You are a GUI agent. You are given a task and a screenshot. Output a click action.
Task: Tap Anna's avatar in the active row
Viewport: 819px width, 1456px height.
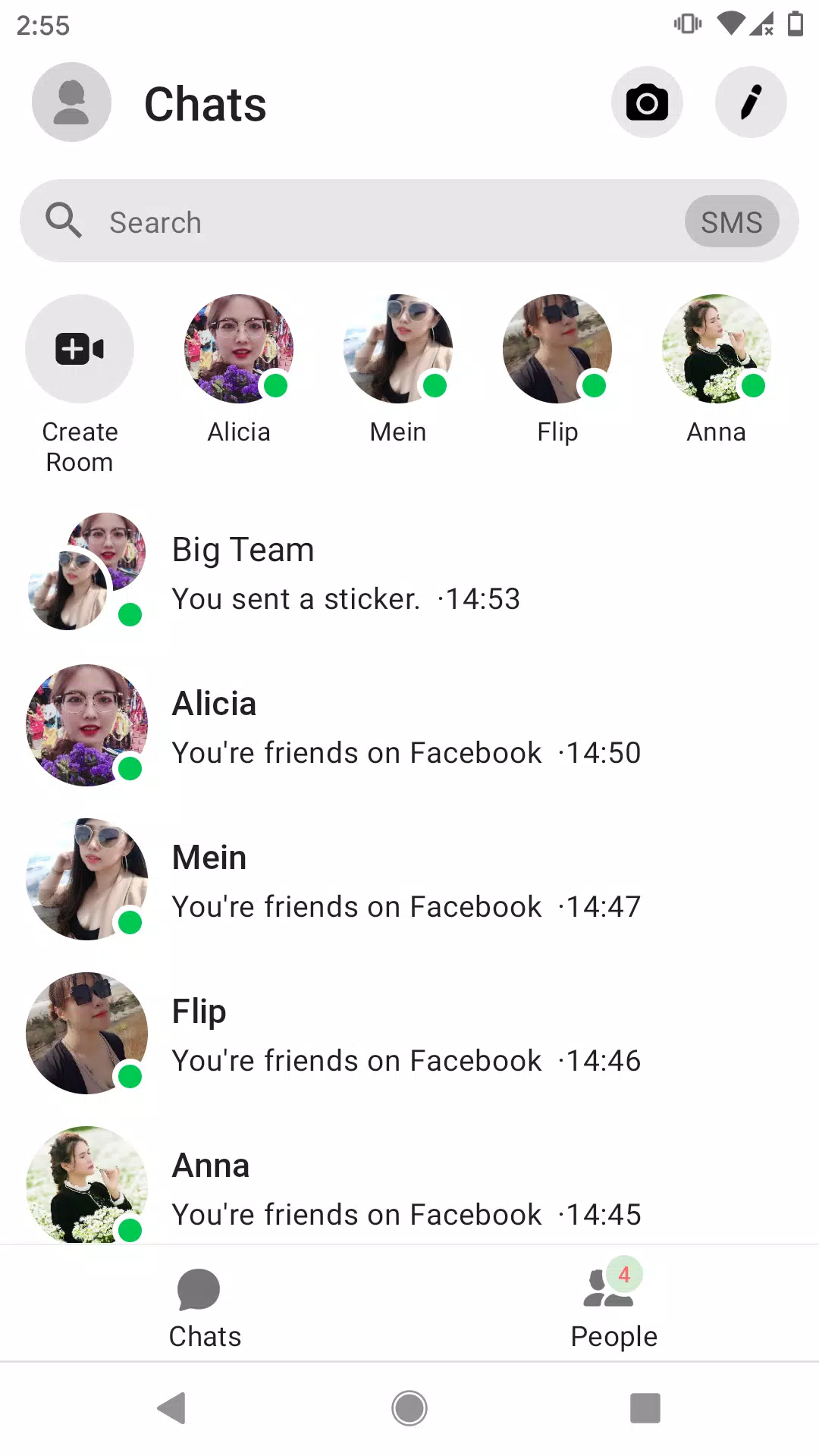tap(717, 350)
